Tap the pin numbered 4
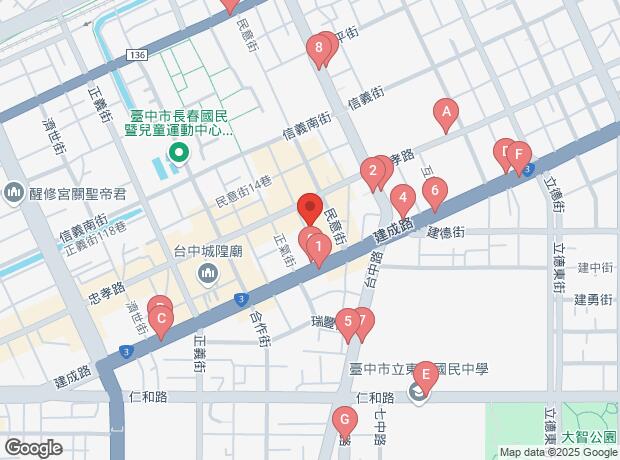 point(402,197)
